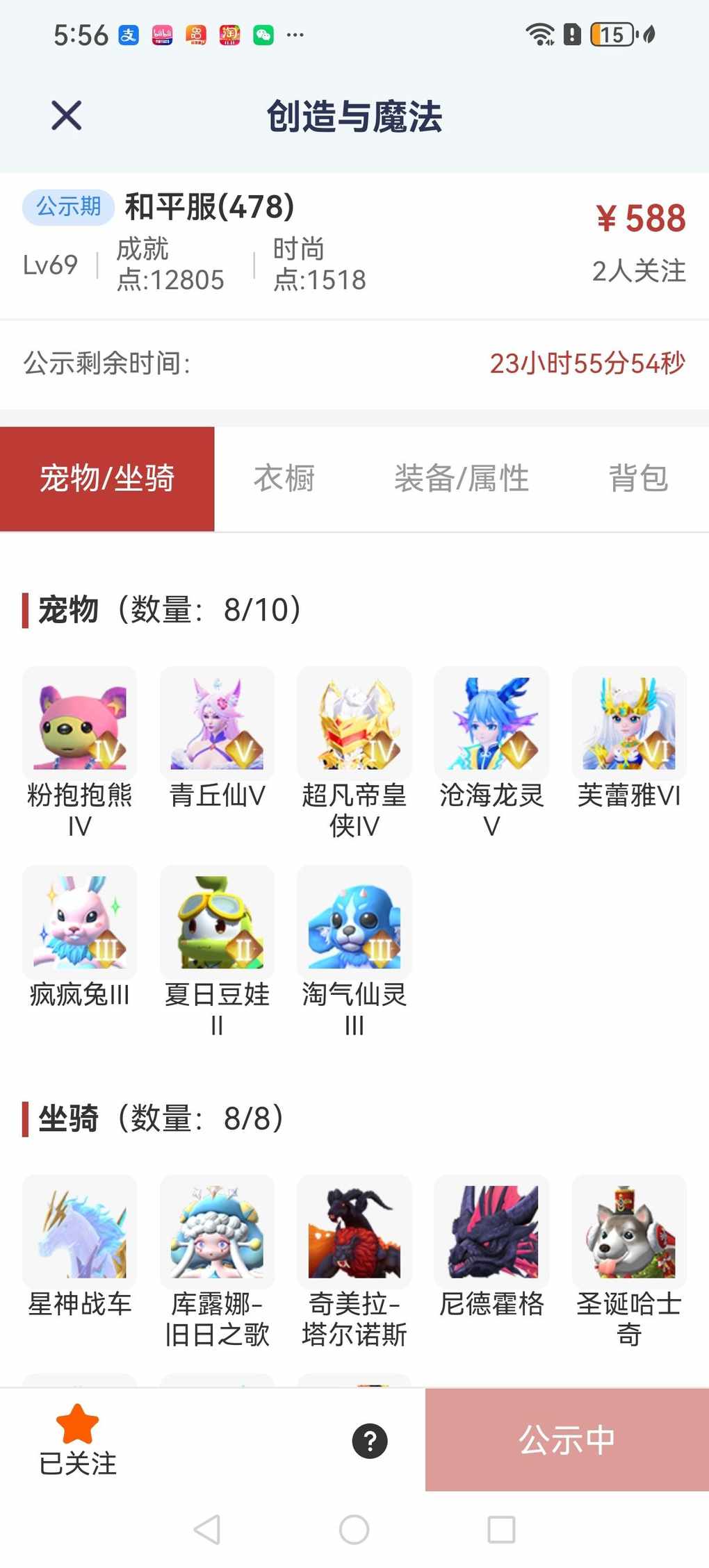Open the 芙蕾雅VI pet tile
The width and height of the screenshot is (709, 1568).
pyautogui.click(x=628, y=723)
